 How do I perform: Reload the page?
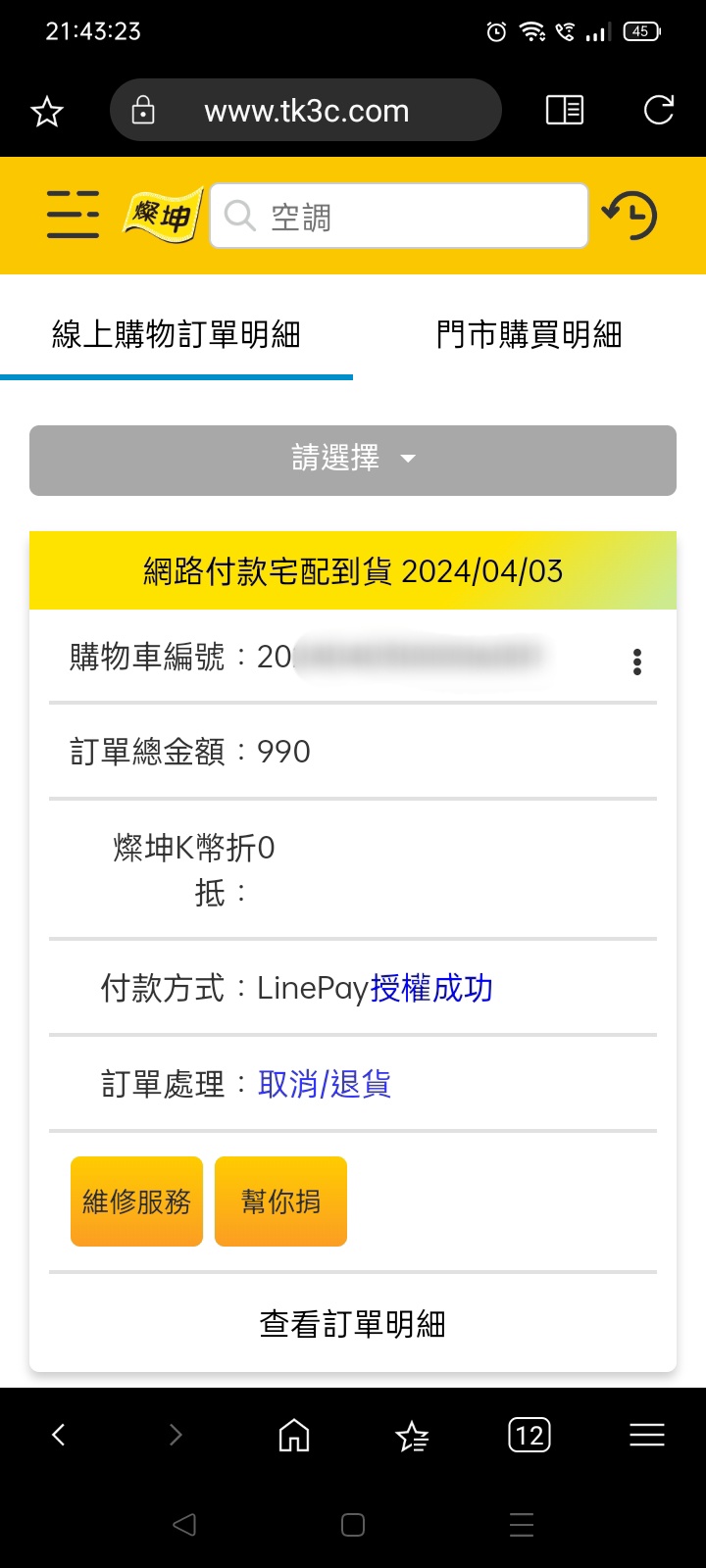(x=659, y=110)
